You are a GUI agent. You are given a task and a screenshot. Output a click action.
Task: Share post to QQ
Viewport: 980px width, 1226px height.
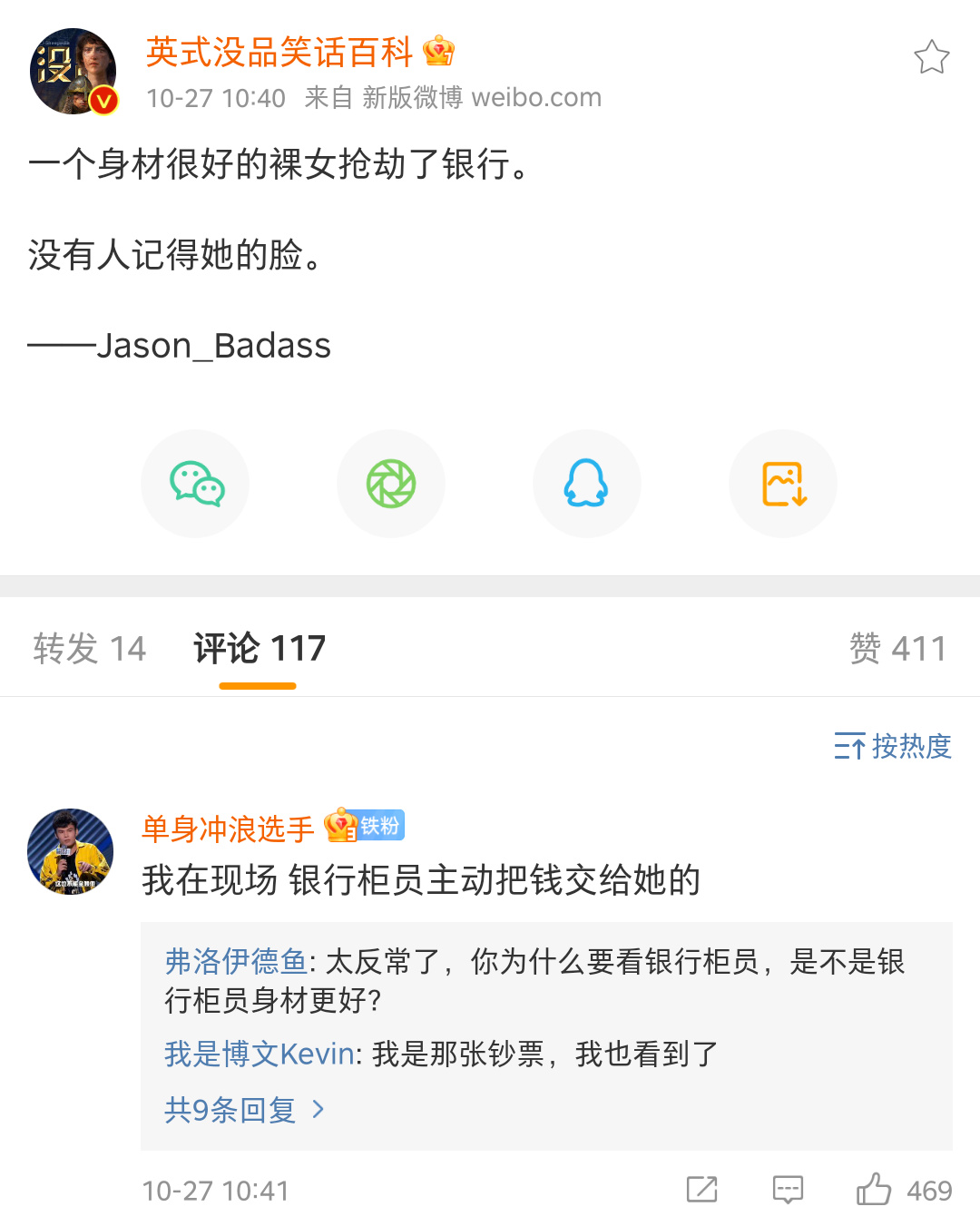tap(586, 484)
